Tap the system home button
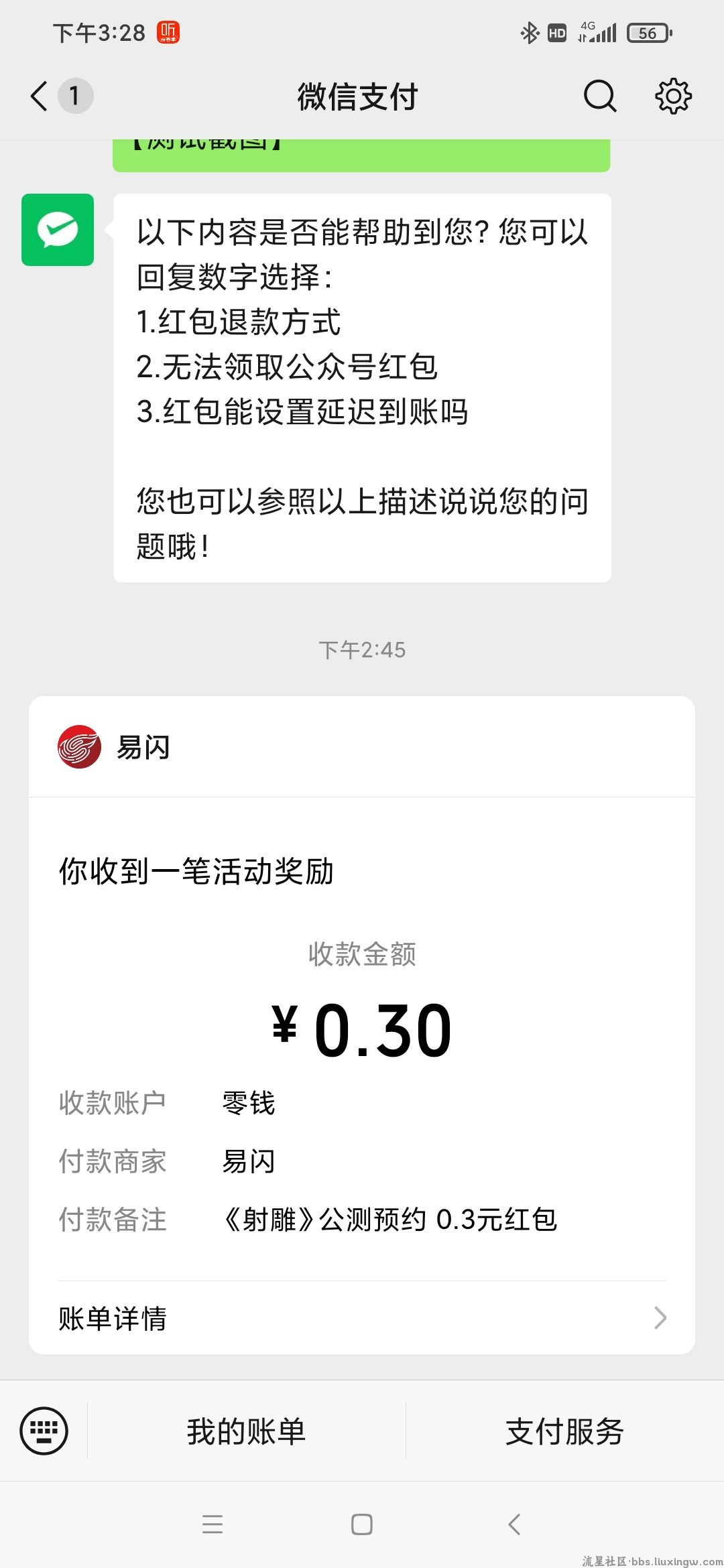Viewport: 724px width, 1568px height. point(362,1524)
